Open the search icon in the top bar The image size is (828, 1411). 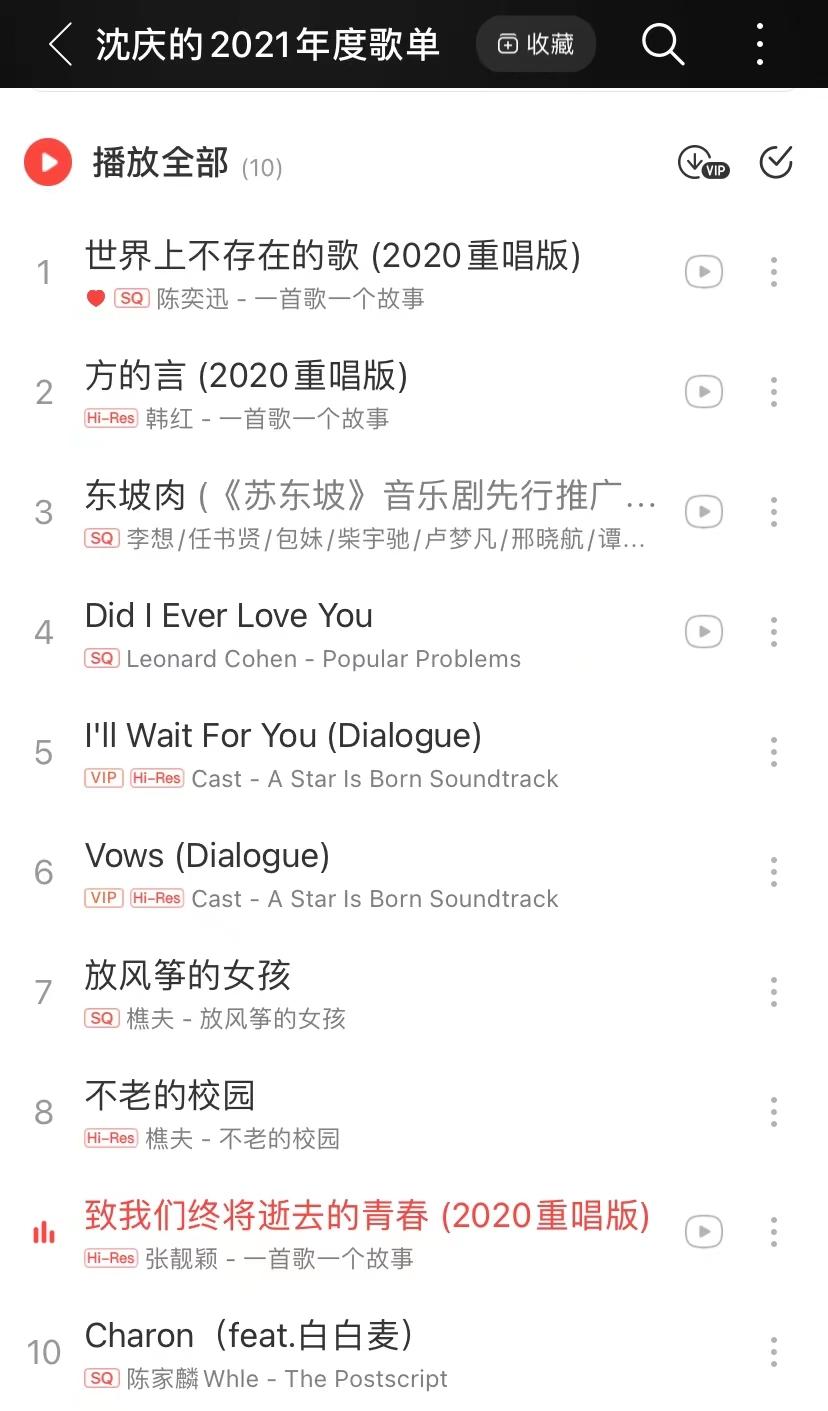tap(662, 44)
